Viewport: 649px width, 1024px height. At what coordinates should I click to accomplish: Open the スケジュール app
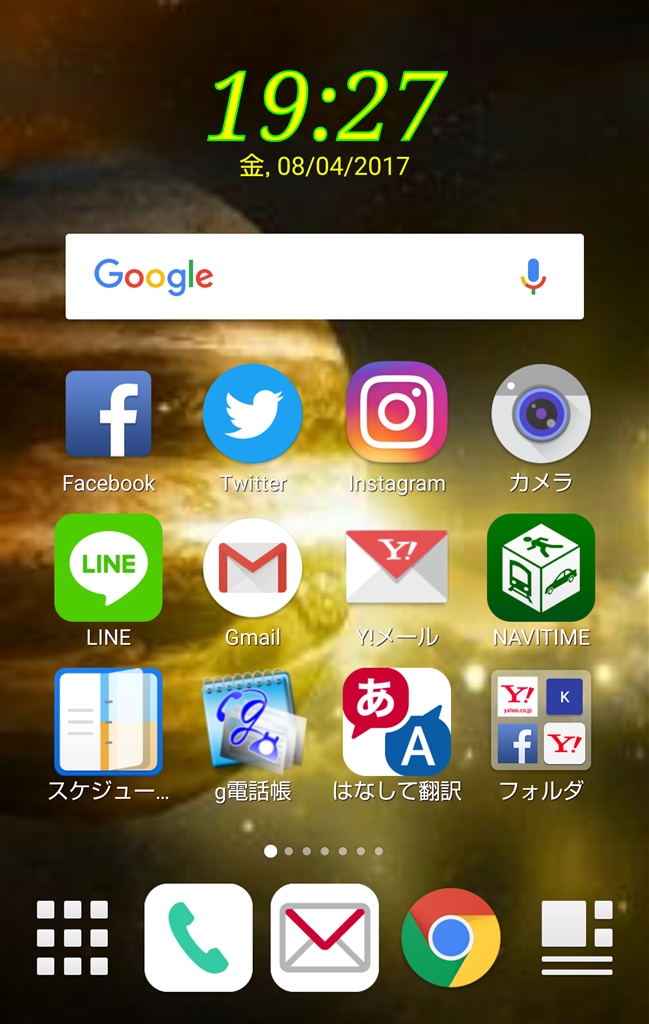(108, 721)
